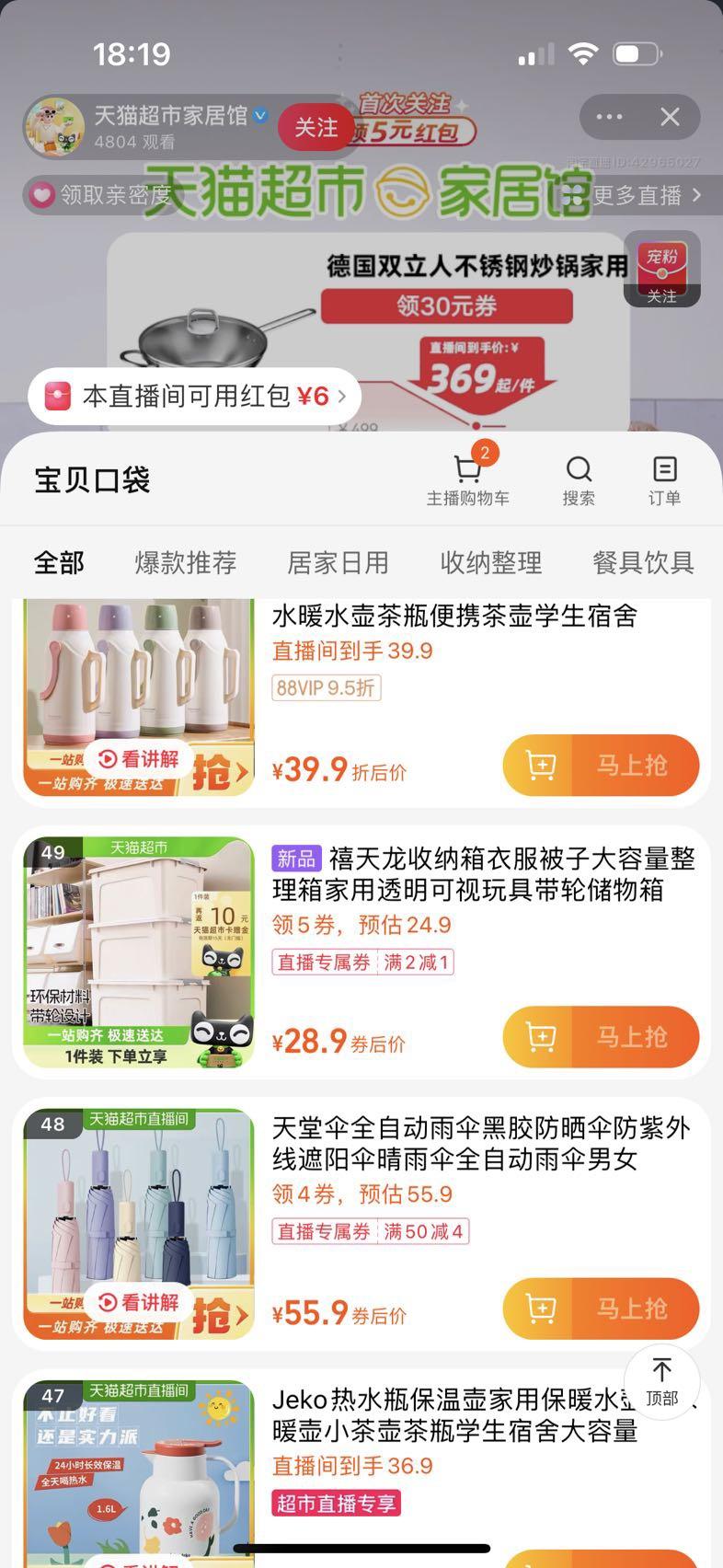
Task: Switch to the 居家日用 tab
Action: pos(338,562)
